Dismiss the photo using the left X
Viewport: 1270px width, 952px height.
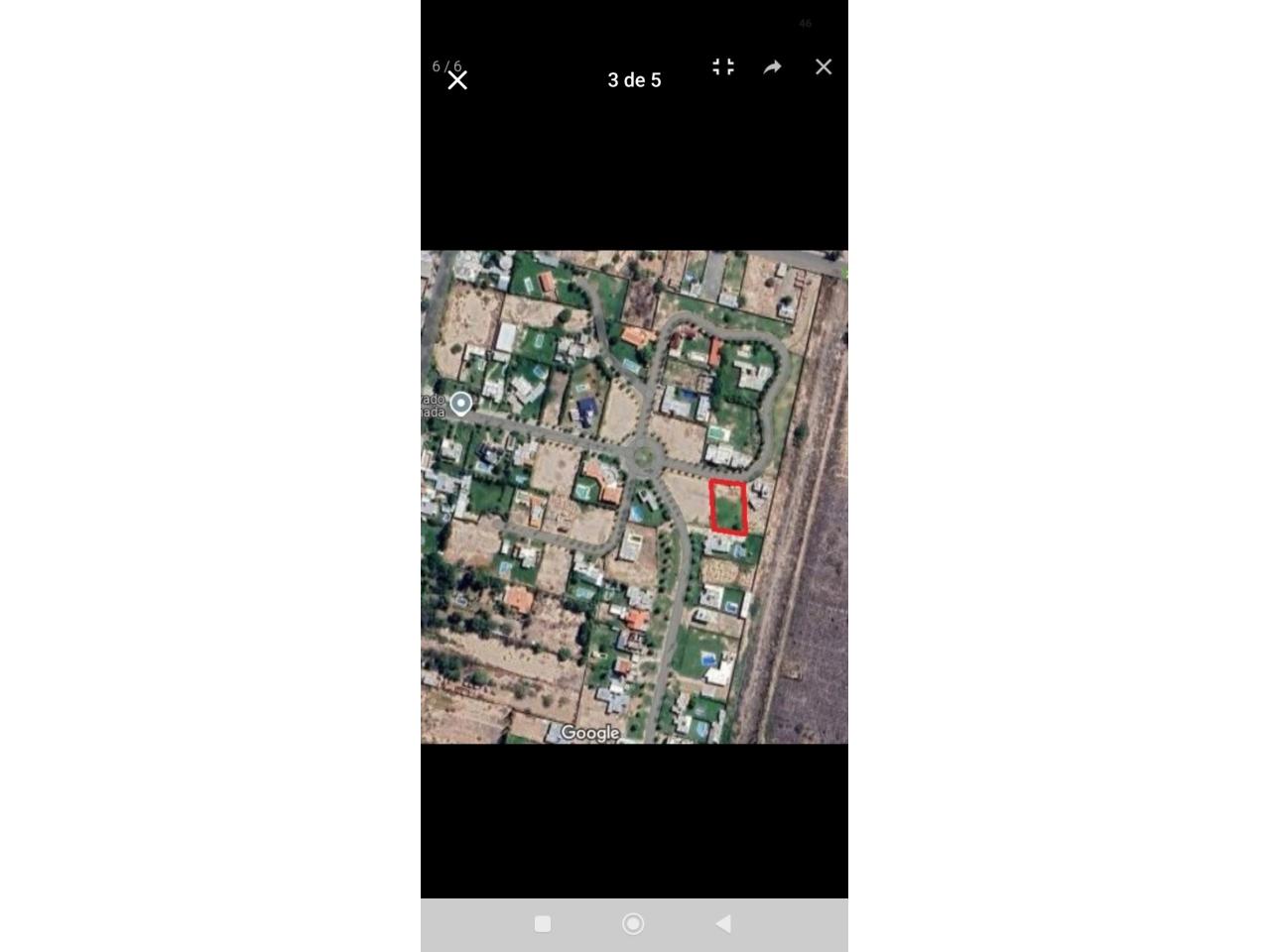point(457,80)
